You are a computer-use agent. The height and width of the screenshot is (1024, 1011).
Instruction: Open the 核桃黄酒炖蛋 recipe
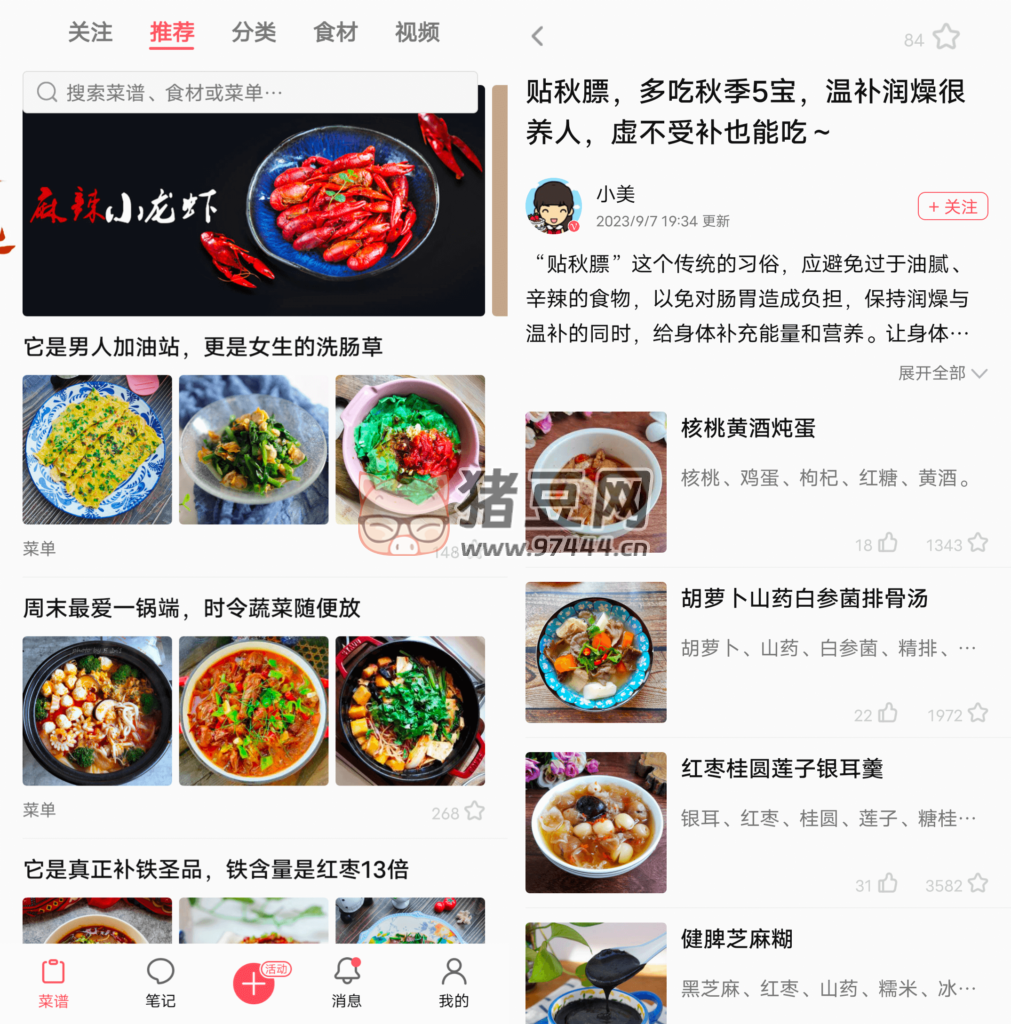click(x=748, y=429)
